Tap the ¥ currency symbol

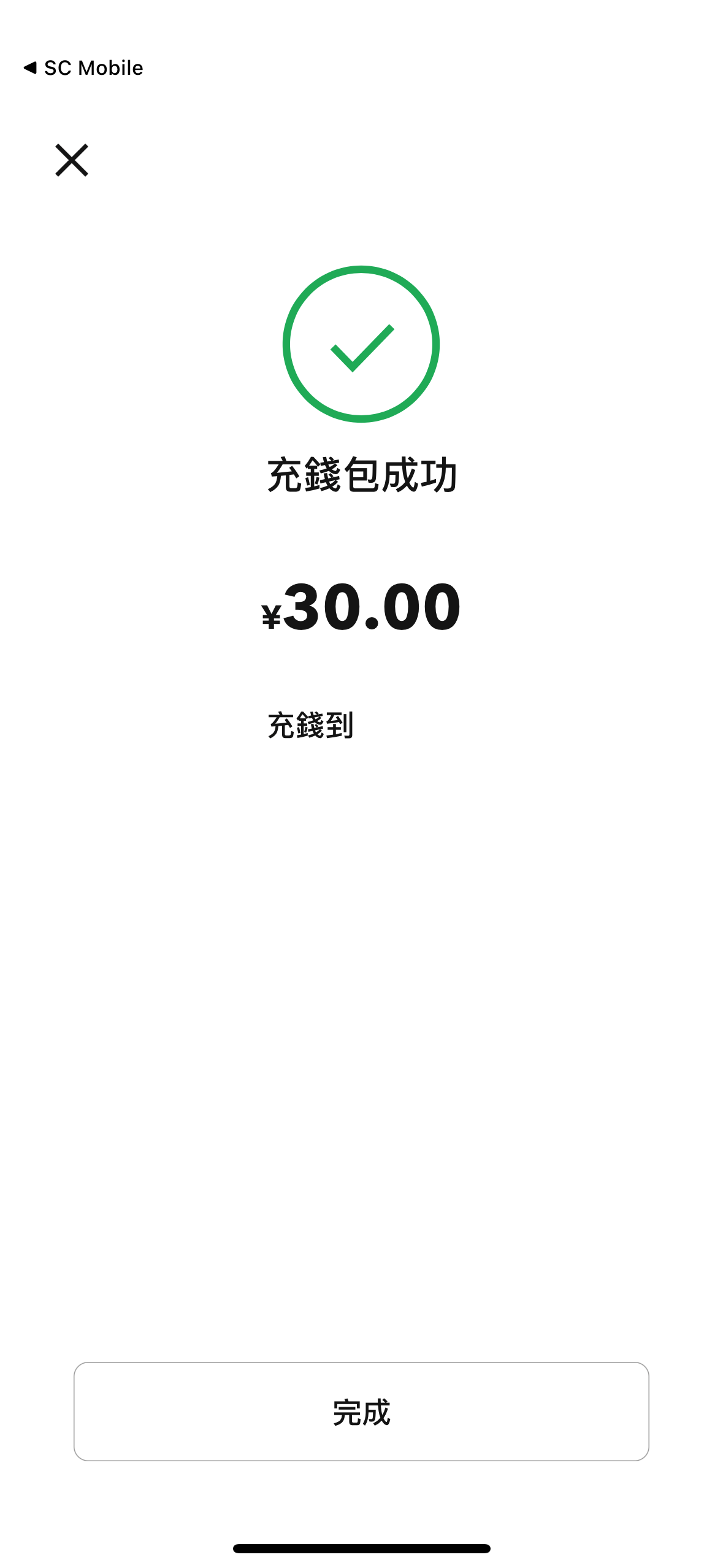tap(272, 613)
